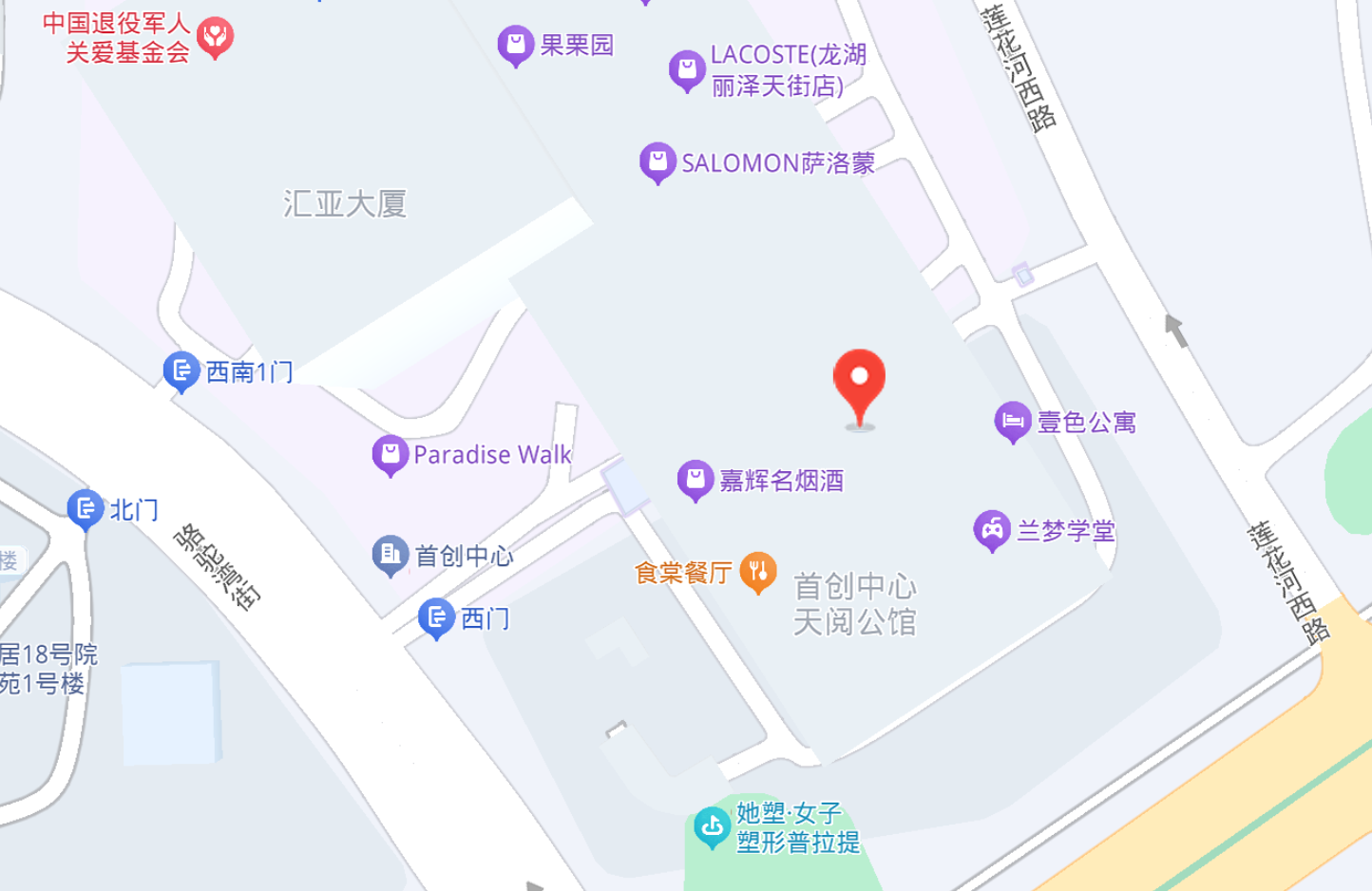Select the 她塑·女子塑形普拉提 marker
The height and width of the screenshot is (891, 1372).
click(x=712, y=826)
